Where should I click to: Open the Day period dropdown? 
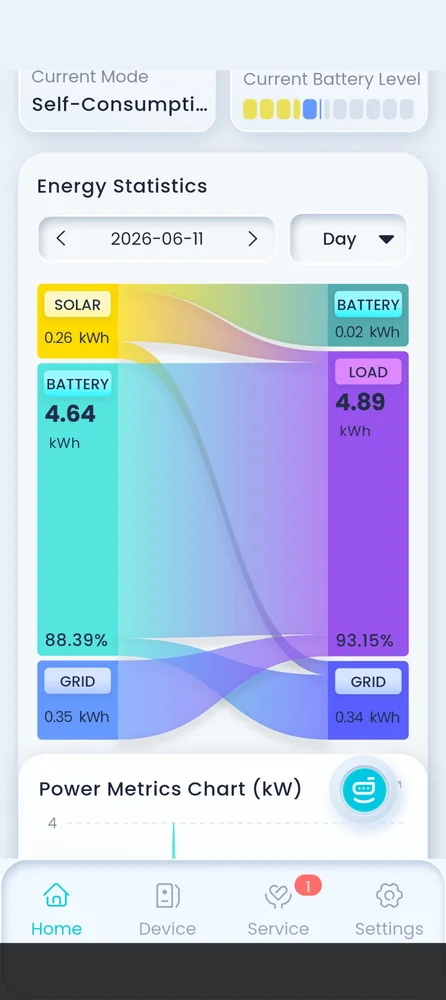coord(348,239)
